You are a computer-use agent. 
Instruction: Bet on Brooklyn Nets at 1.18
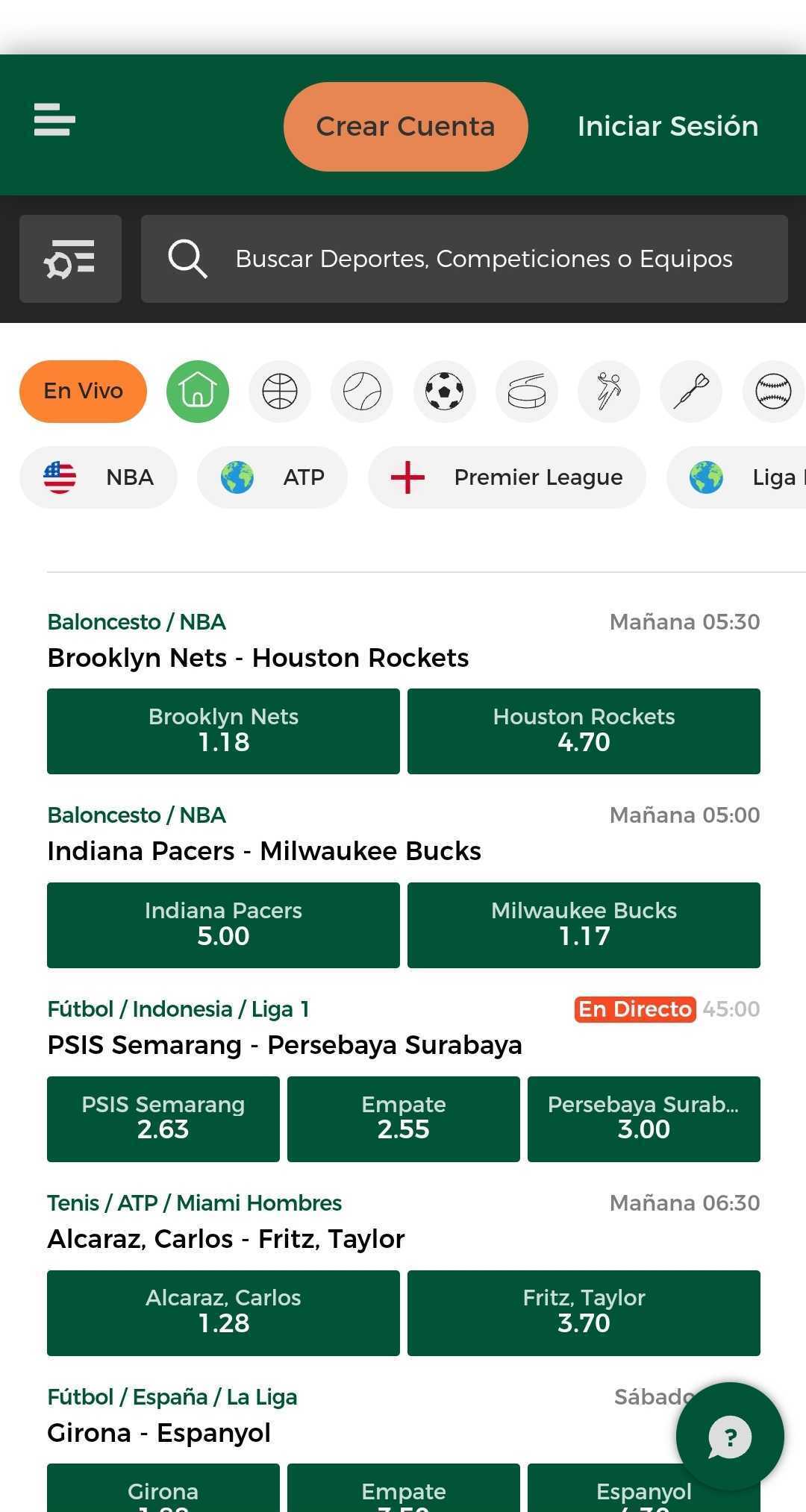pyautogui.click(x=223, y=731)
